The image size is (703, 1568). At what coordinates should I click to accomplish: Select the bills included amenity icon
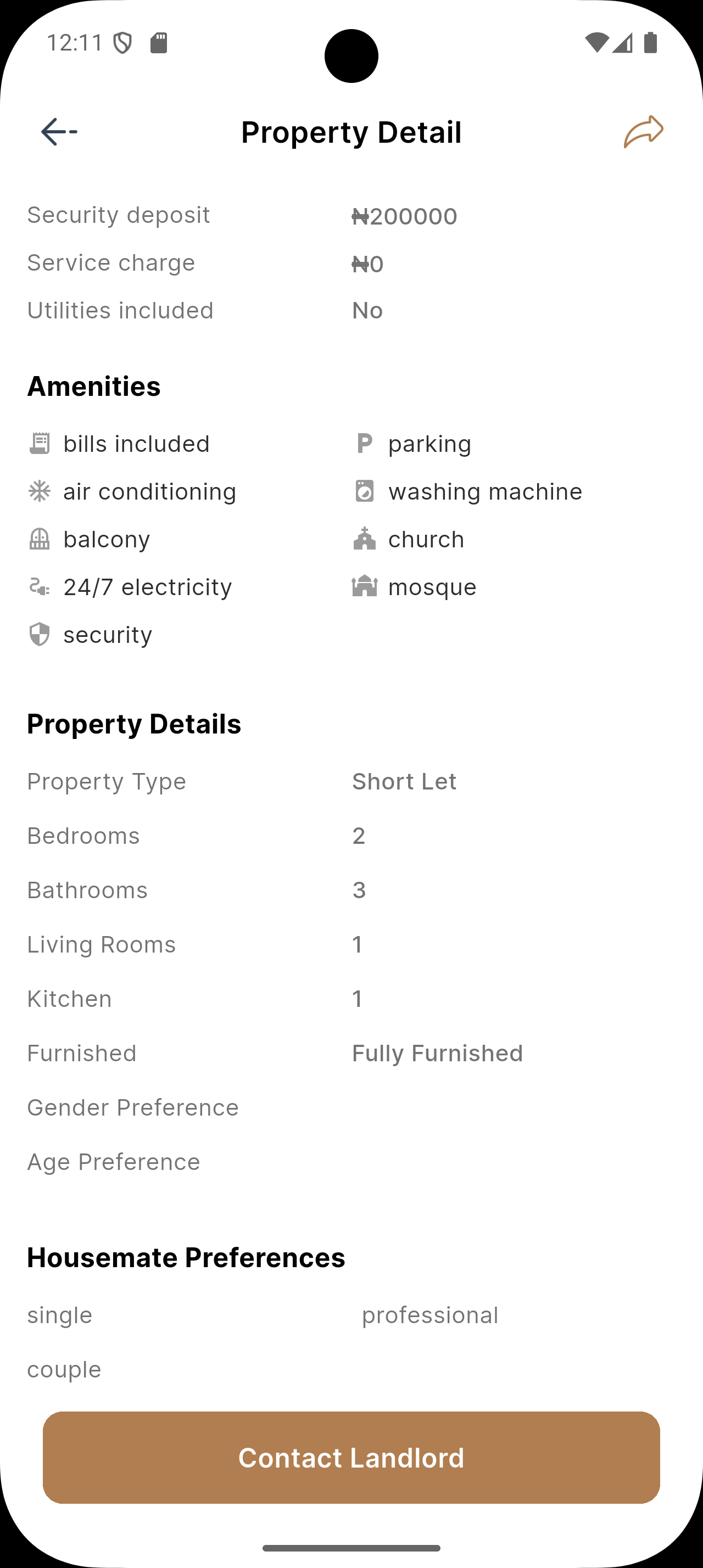pyautogui.click(x=38, y=443)
